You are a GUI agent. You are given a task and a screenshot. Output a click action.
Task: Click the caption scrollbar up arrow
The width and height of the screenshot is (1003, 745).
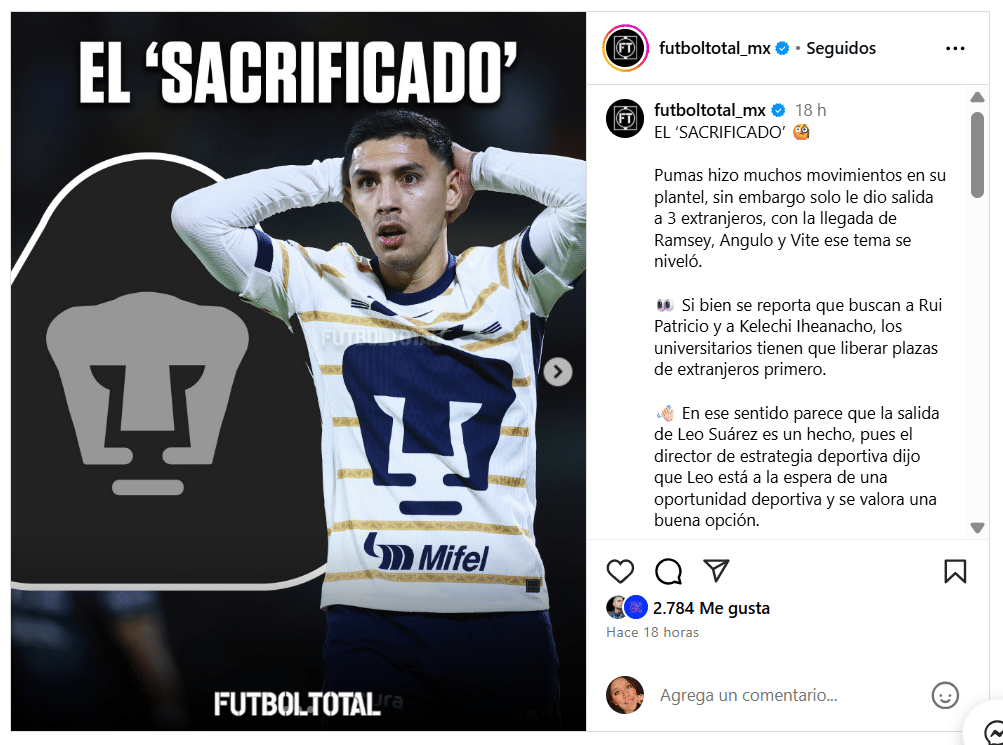pos(977,98)
